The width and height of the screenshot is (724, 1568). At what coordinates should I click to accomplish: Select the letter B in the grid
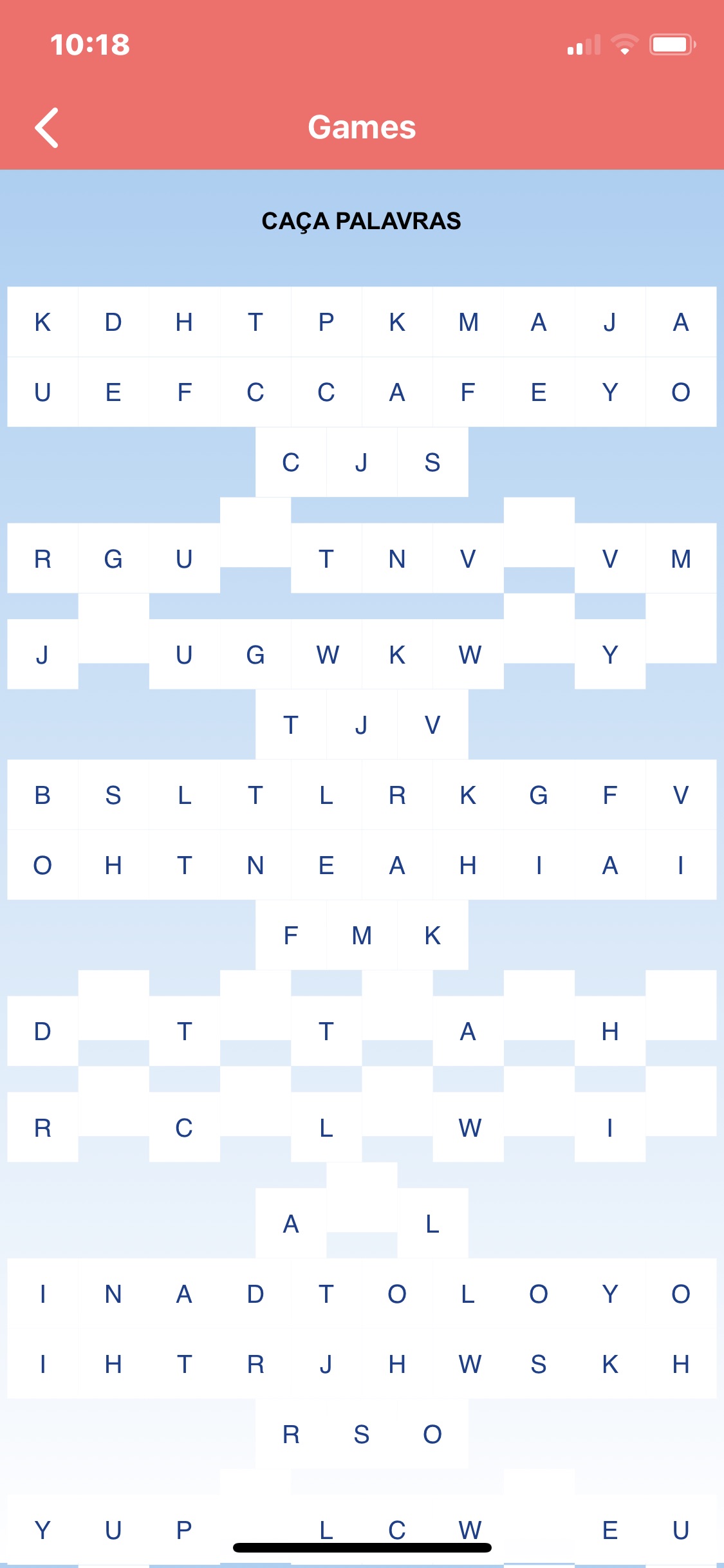click(x=42, y=795)
